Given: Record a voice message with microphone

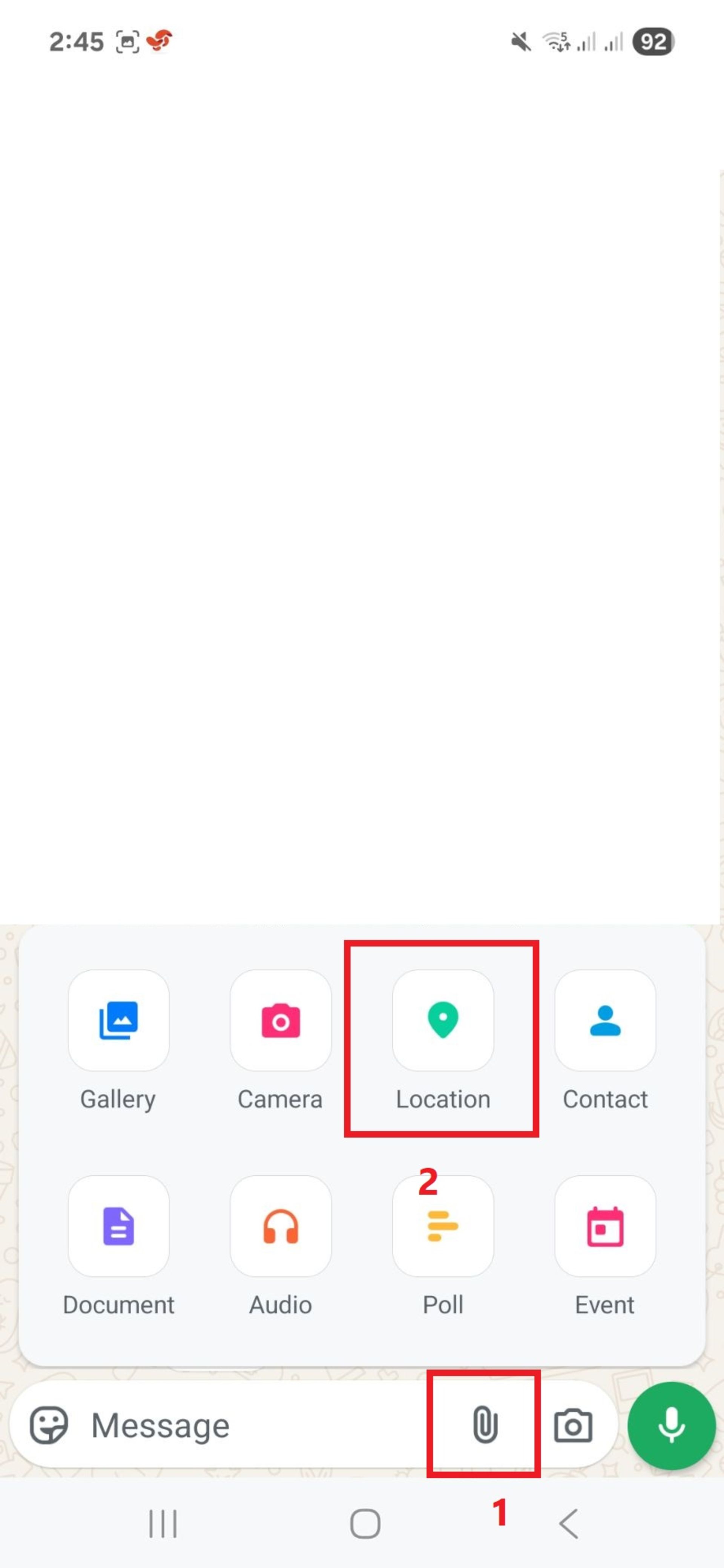Looking at the screenshot, I should [671, 1426].
